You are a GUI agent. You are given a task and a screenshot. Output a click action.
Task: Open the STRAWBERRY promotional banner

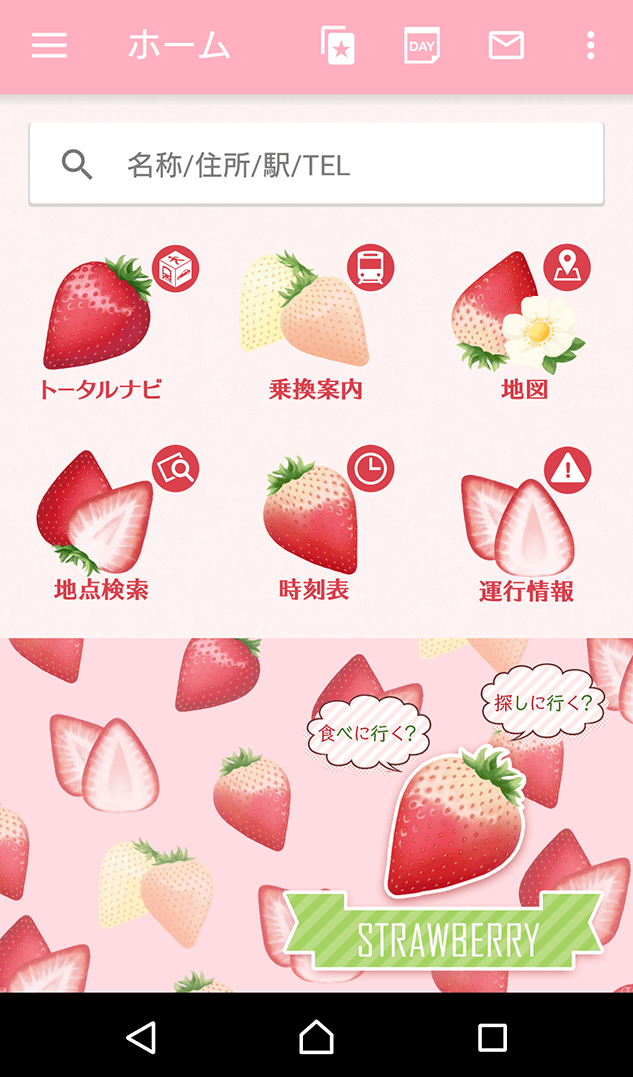click(x=316, y=815)
